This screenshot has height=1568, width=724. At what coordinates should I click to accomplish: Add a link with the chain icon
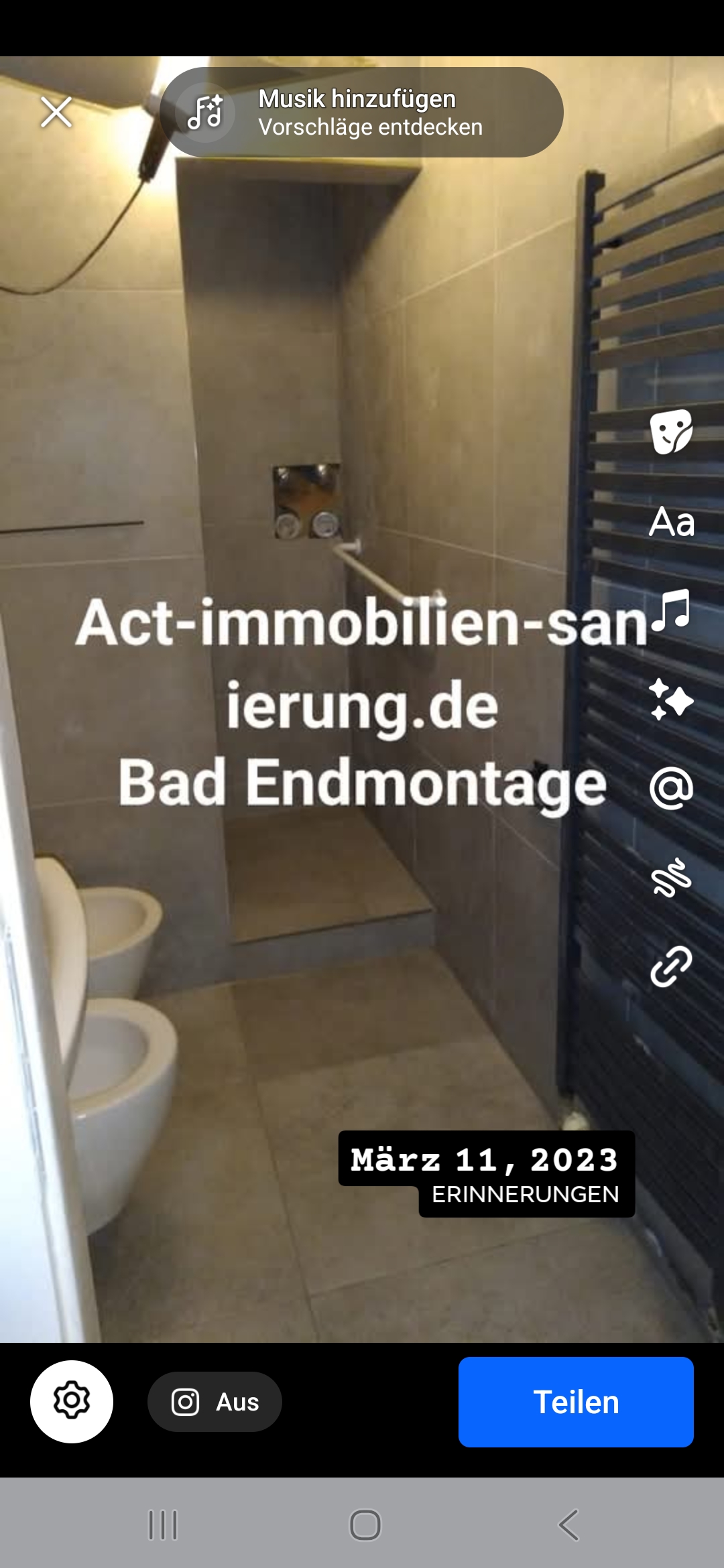coord(671,966)
